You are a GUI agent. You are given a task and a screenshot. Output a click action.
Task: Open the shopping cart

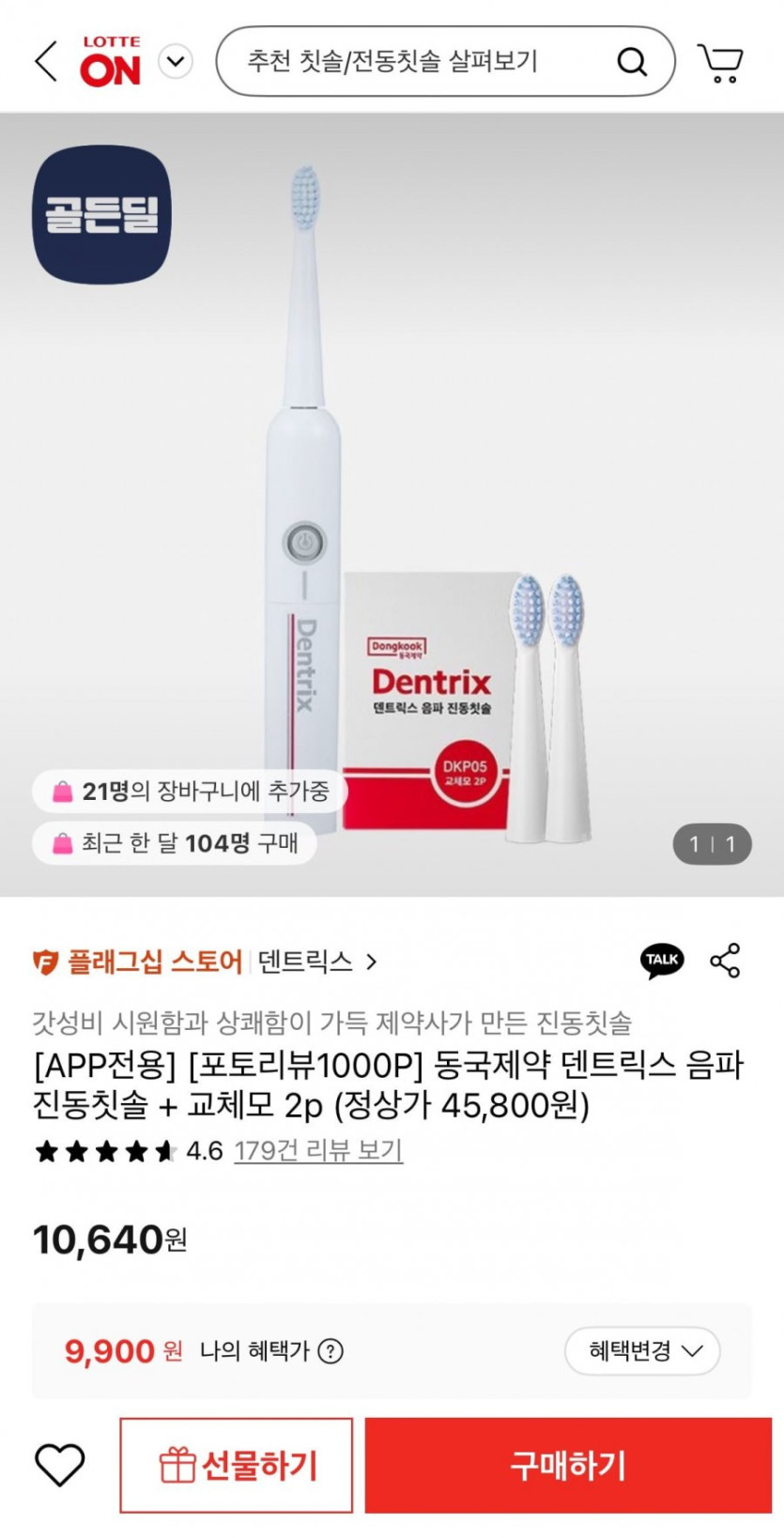720,63
